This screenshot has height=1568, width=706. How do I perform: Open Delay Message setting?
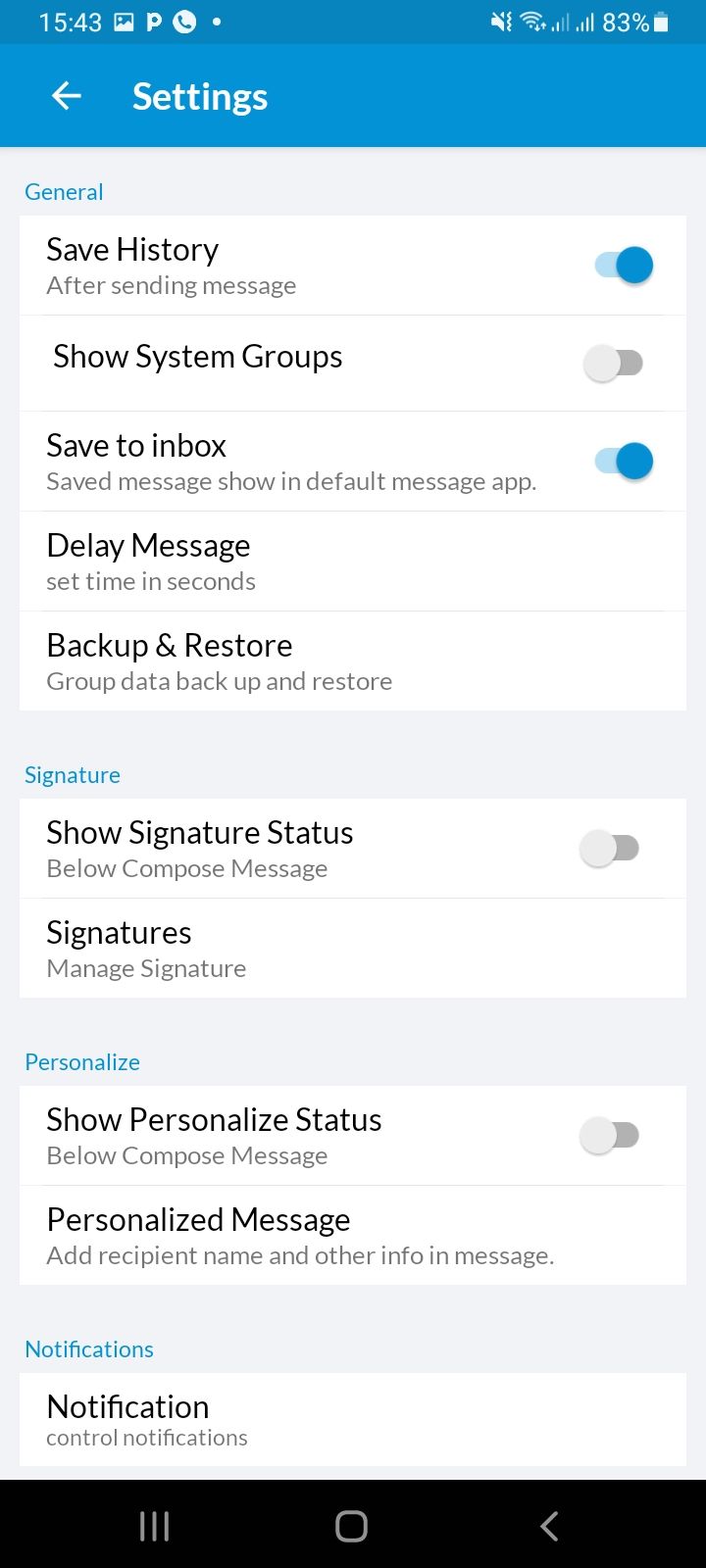(353, 562)
